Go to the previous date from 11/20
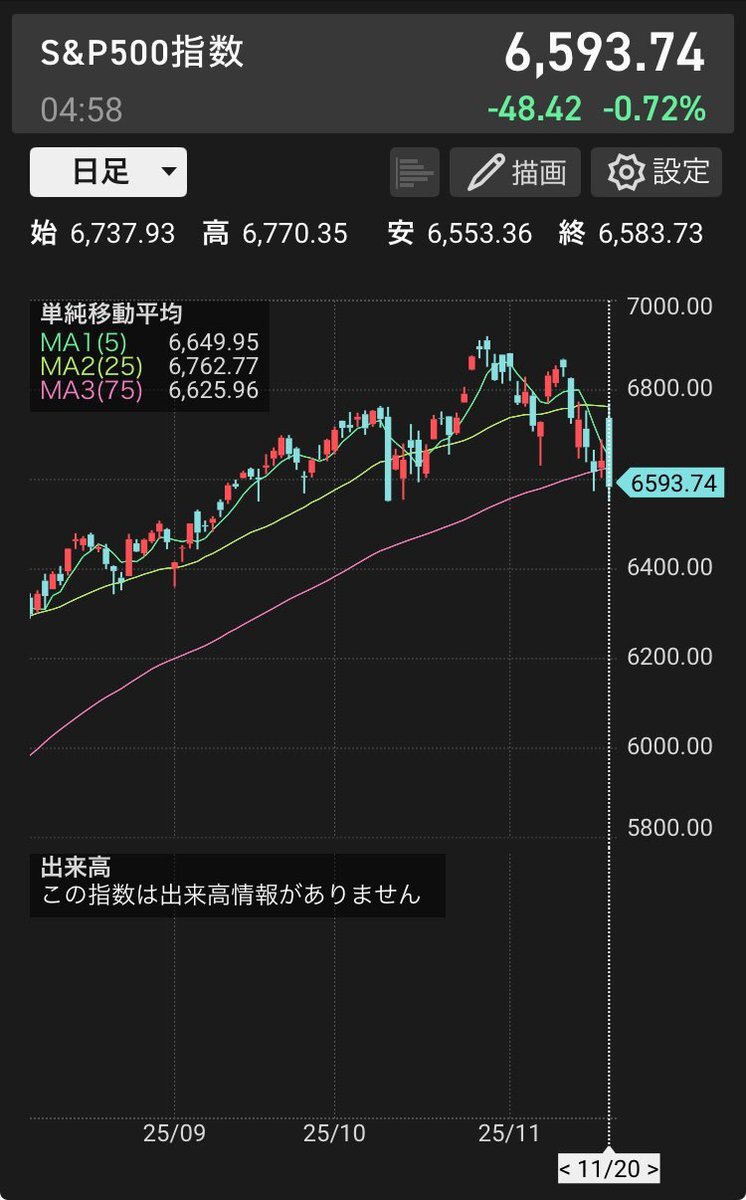746x1200 pixels. pyautogui.click(x=566, y=1168)
